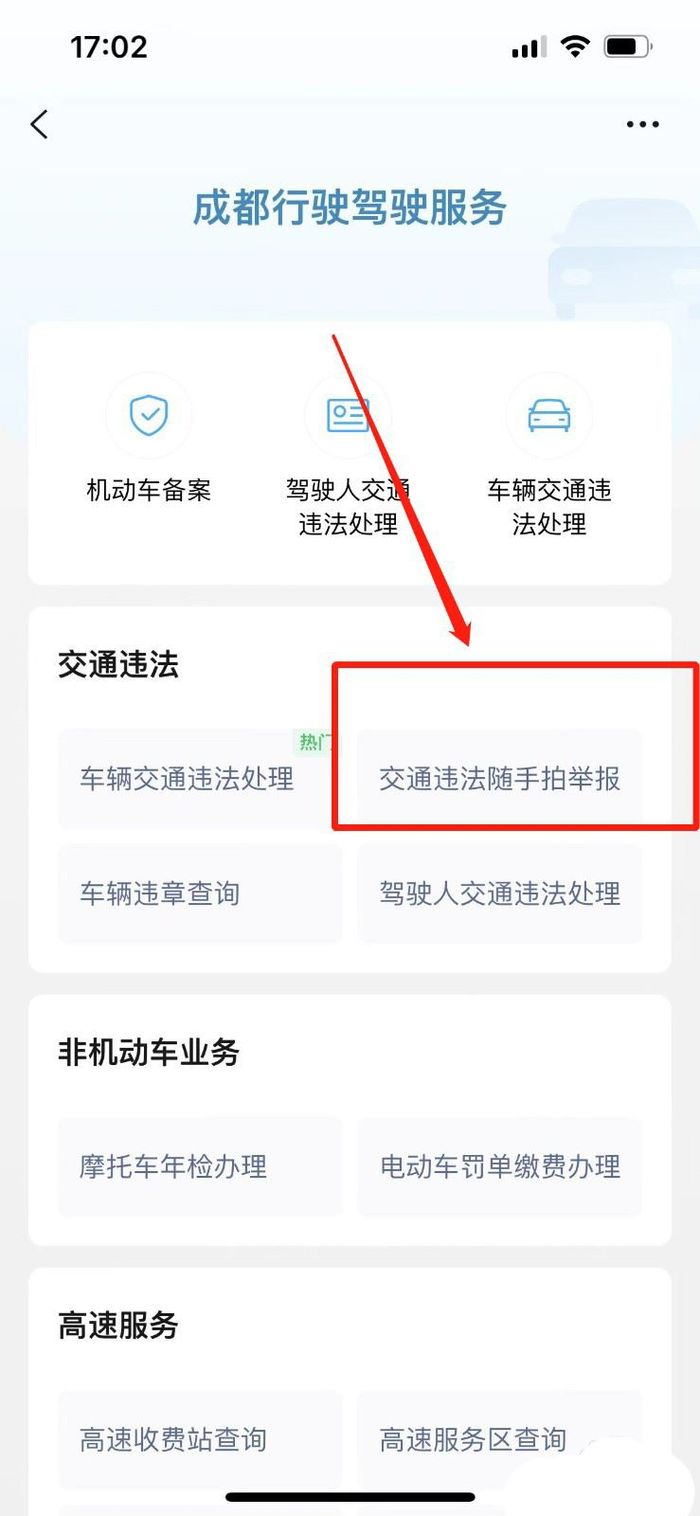This screenshot has height=1516, width=700.
Task: Open the three-dot overflow menu
Action: click(x=642, y=125)
